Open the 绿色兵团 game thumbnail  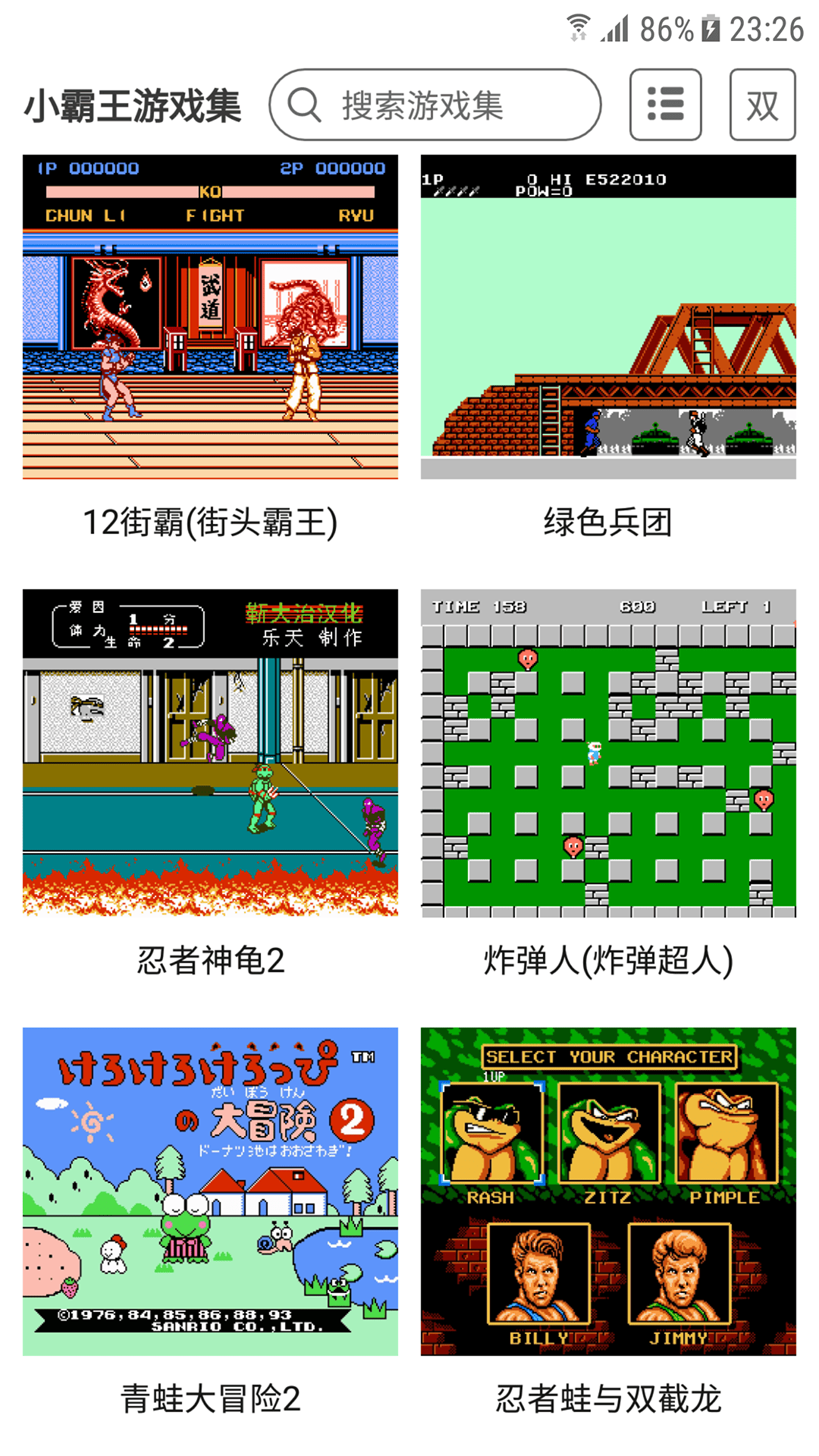[x=608, y=317]
